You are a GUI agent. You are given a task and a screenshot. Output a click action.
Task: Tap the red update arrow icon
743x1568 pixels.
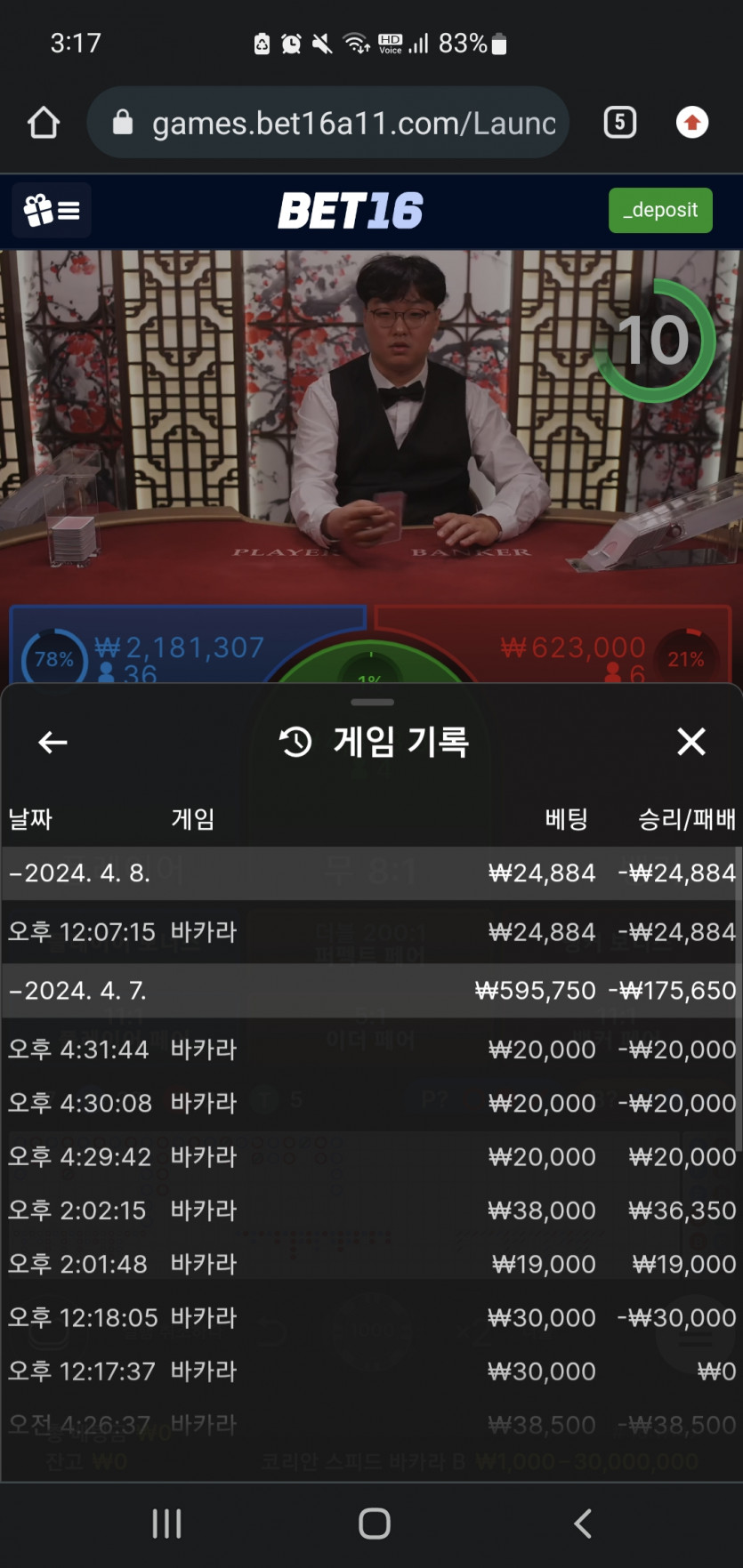tap(691, 122)
